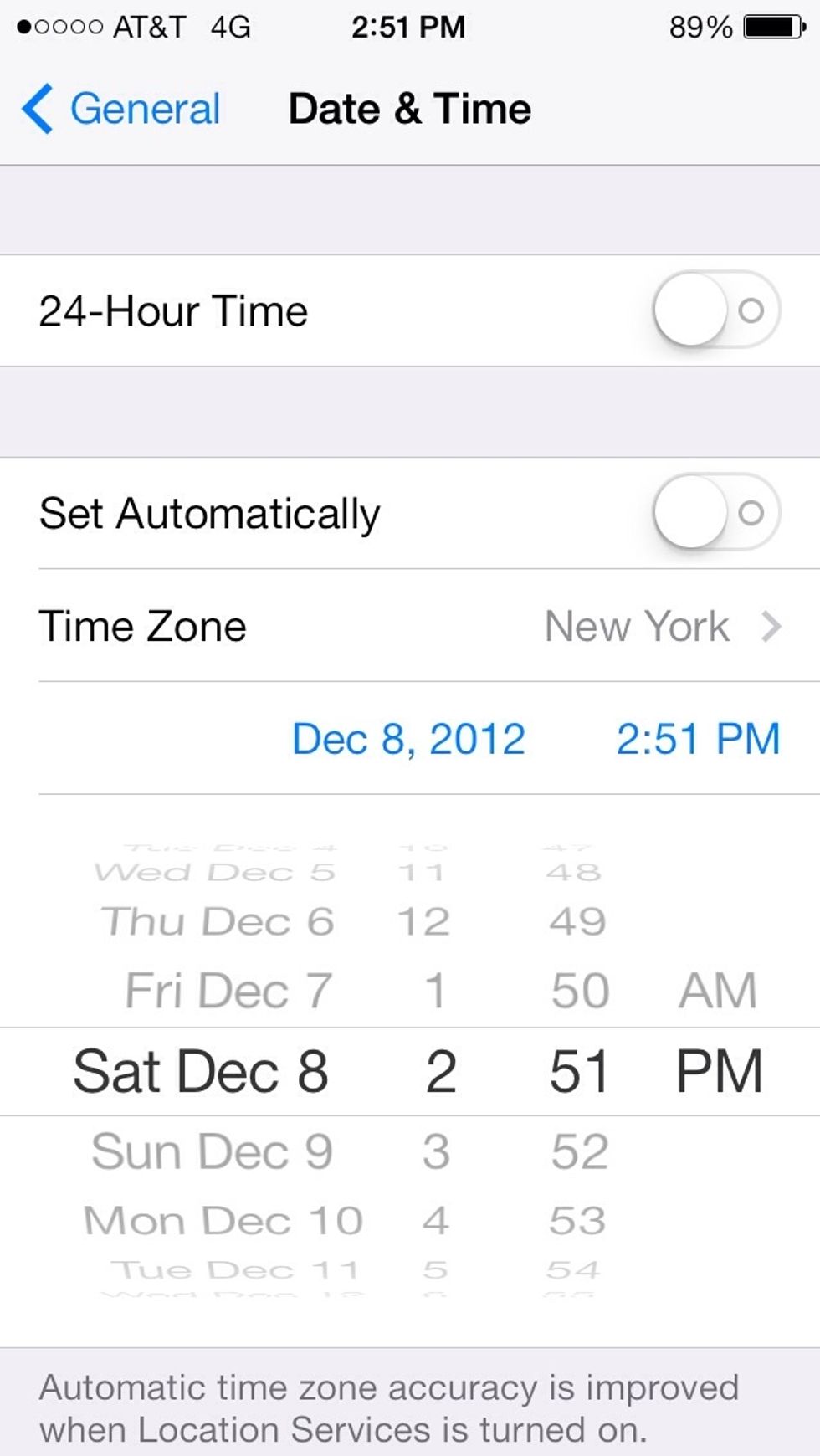Turn on Set Automatically
820x1456 pixels.
[x=717, y=512]
